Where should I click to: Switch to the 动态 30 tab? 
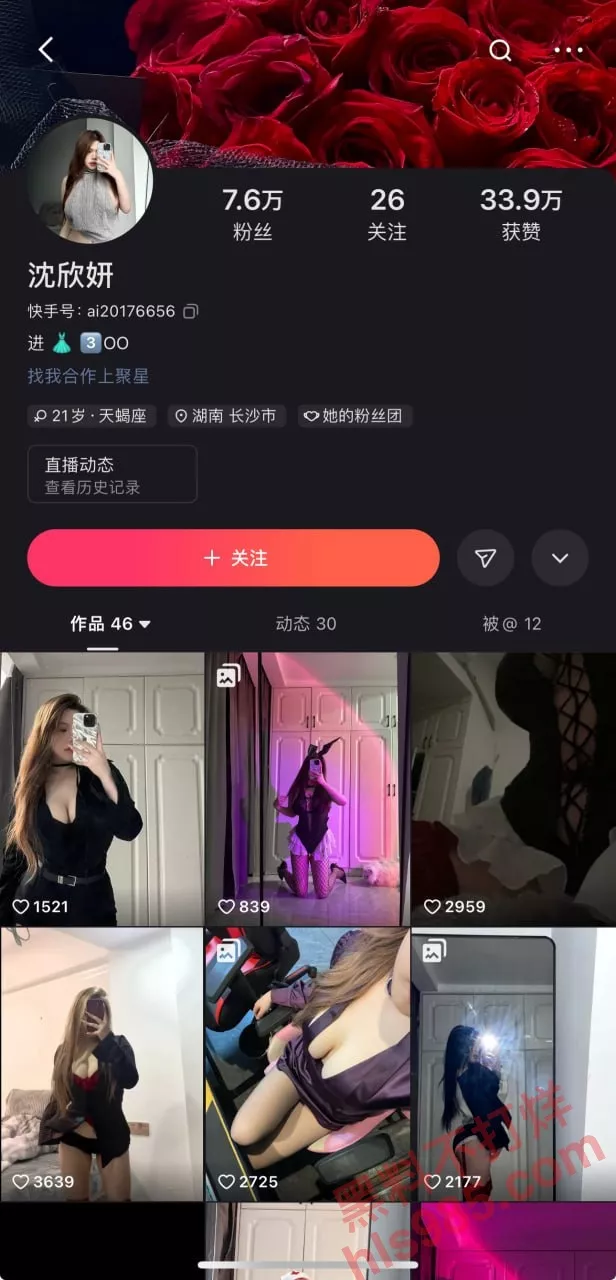tap(306, 624)
